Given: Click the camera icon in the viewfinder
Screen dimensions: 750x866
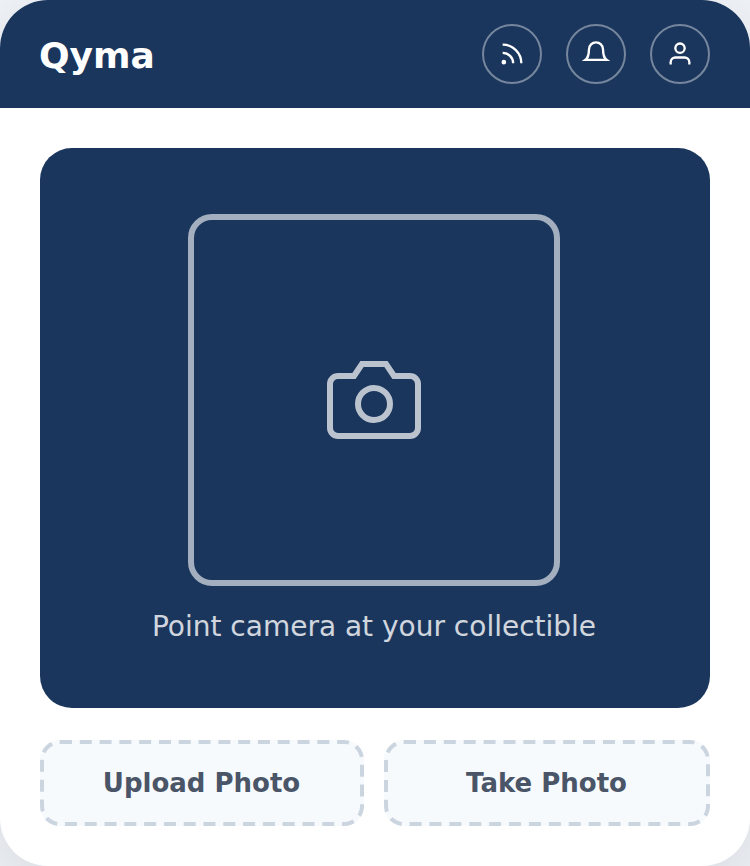Looking at the screenshot, I should pyautogui.click(x=375, y=398).
